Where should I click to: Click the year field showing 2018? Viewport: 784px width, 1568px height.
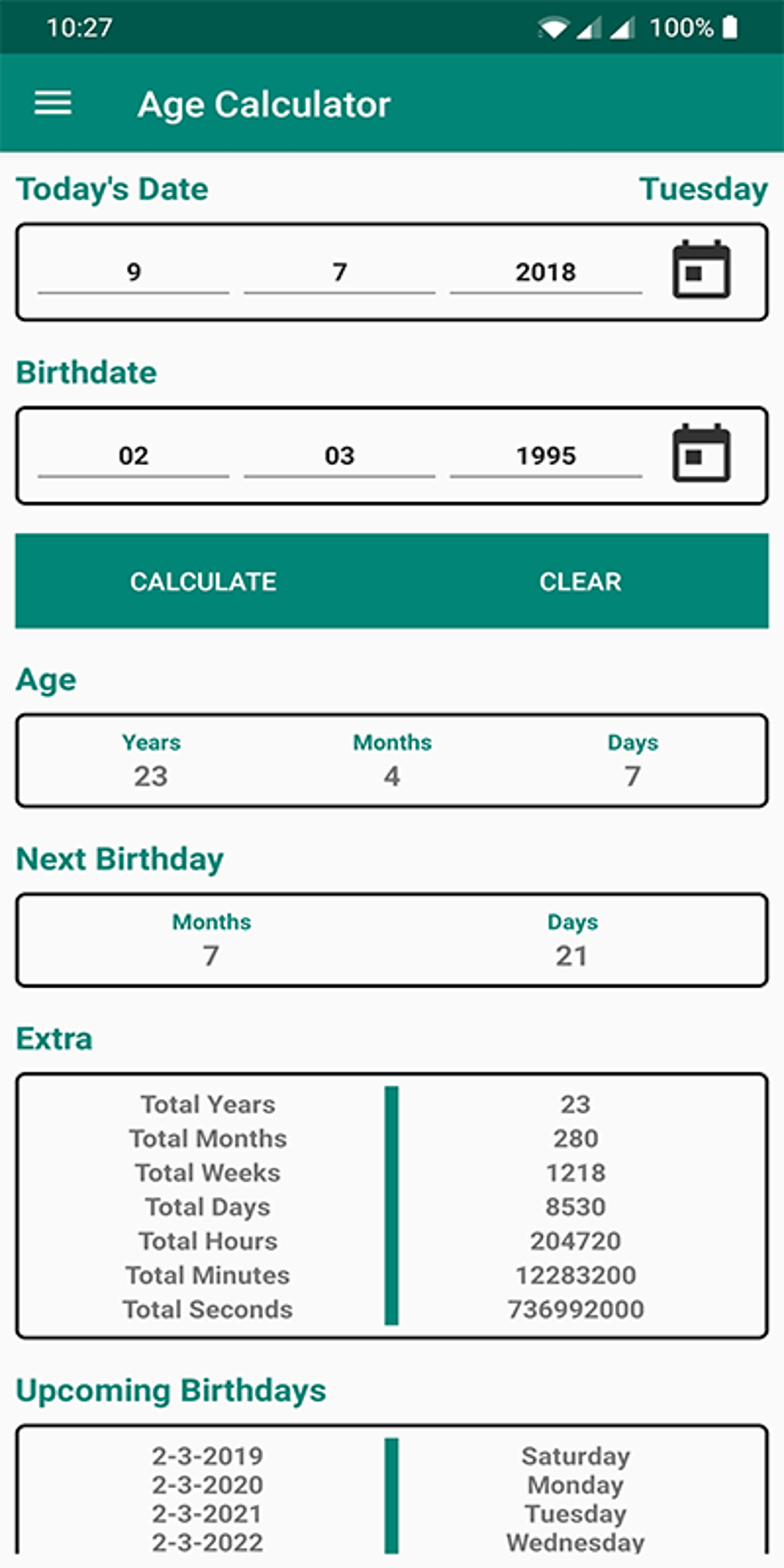click(x=546, y=271)
